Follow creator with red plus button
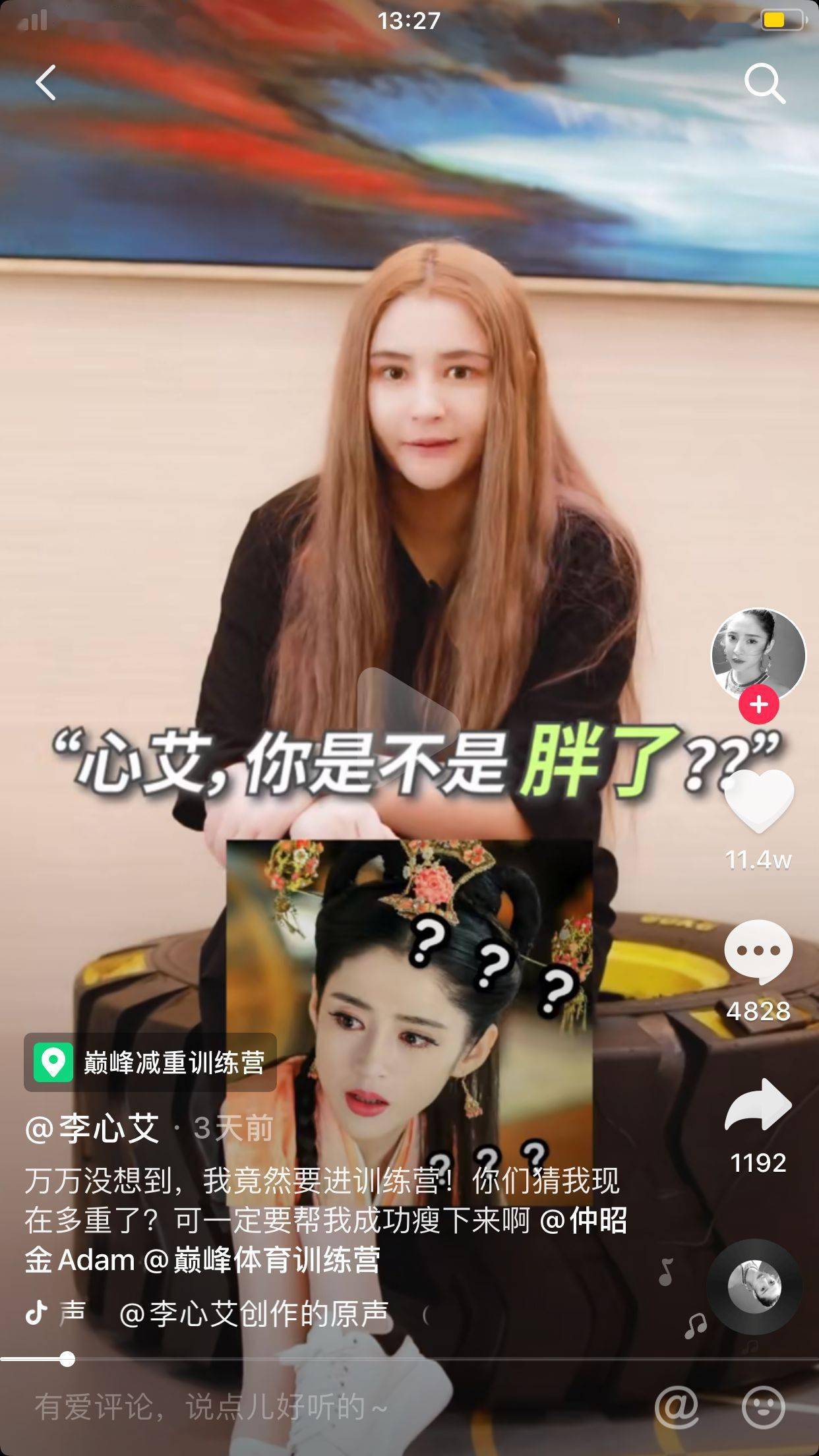 758,704
